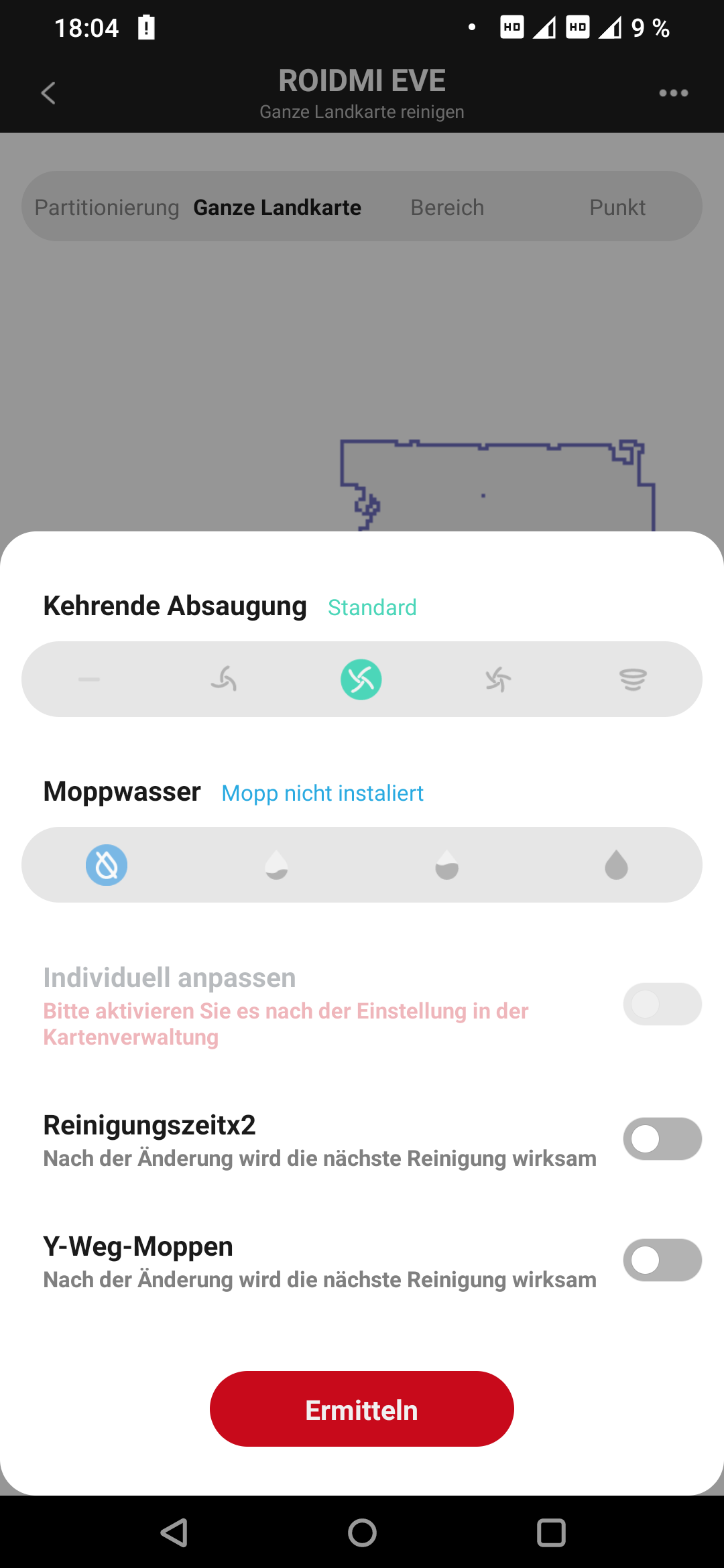This screenshot has height=1568, width=724.
Task: Select the Bereich cleaning mode tab
Action: 447,207
